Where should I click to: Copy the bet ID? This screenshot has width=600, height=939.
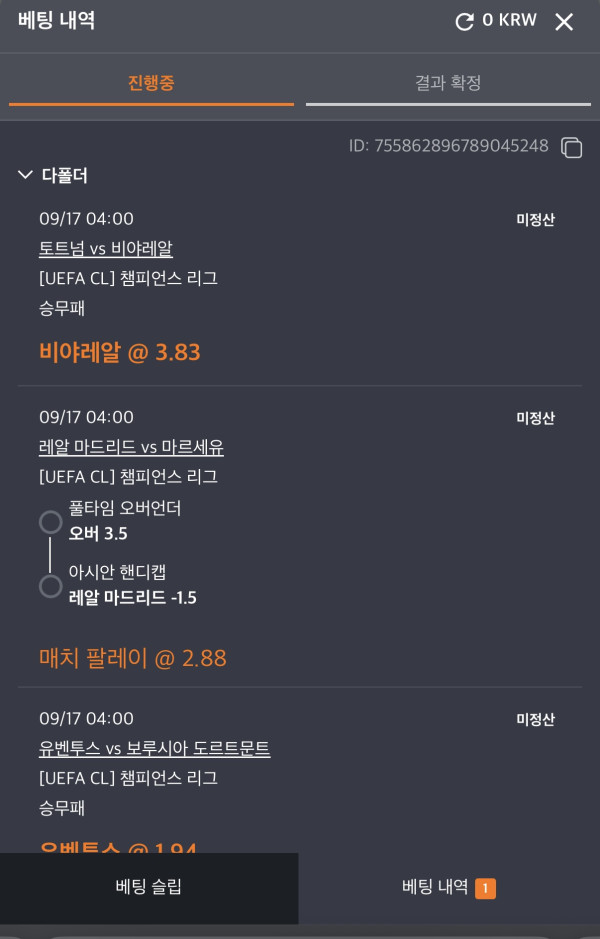click(x=571, y=147)
